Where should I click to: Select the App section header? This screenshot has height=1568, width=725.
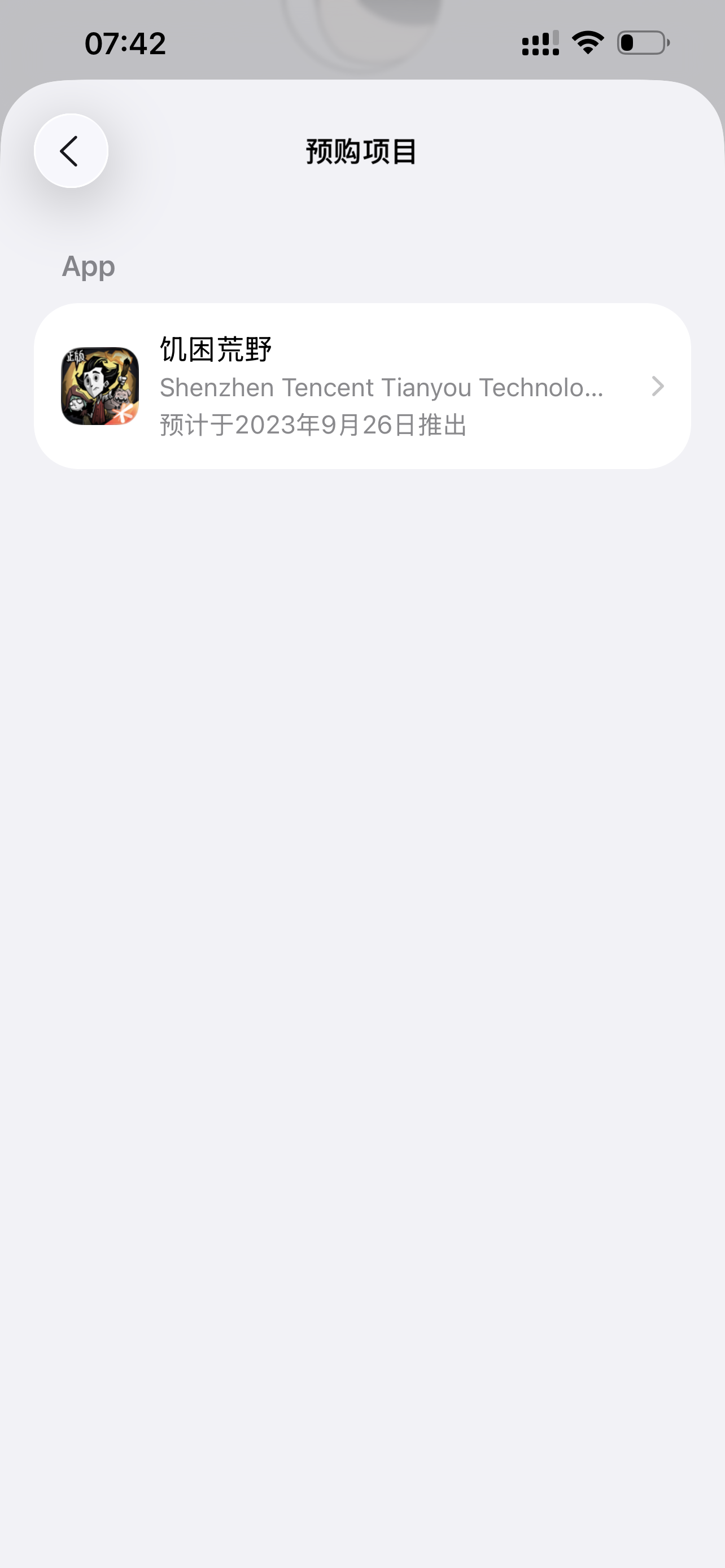pyautogui.click(x=88, y=266)
